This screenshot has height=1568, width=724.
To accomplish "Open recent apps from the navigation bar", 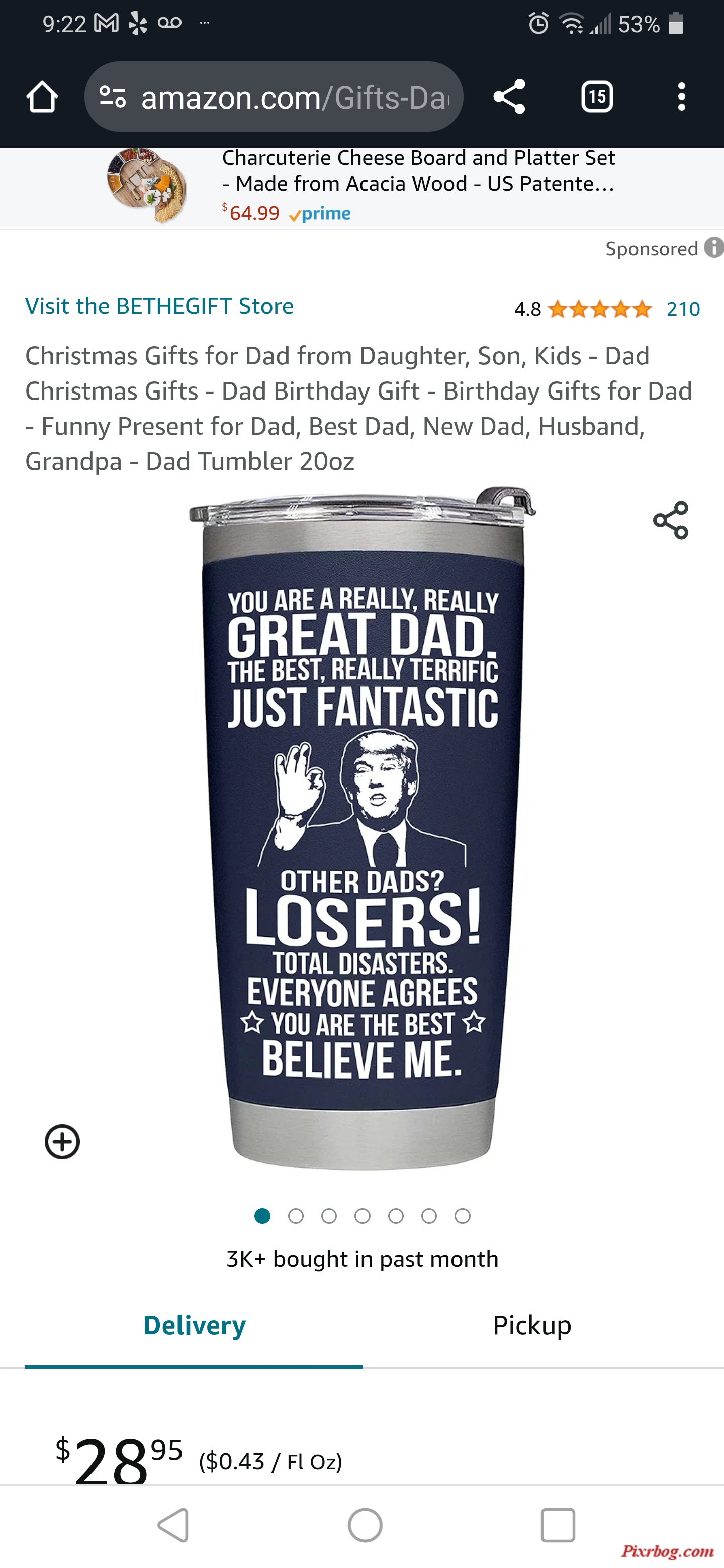I will (557, 1525).
